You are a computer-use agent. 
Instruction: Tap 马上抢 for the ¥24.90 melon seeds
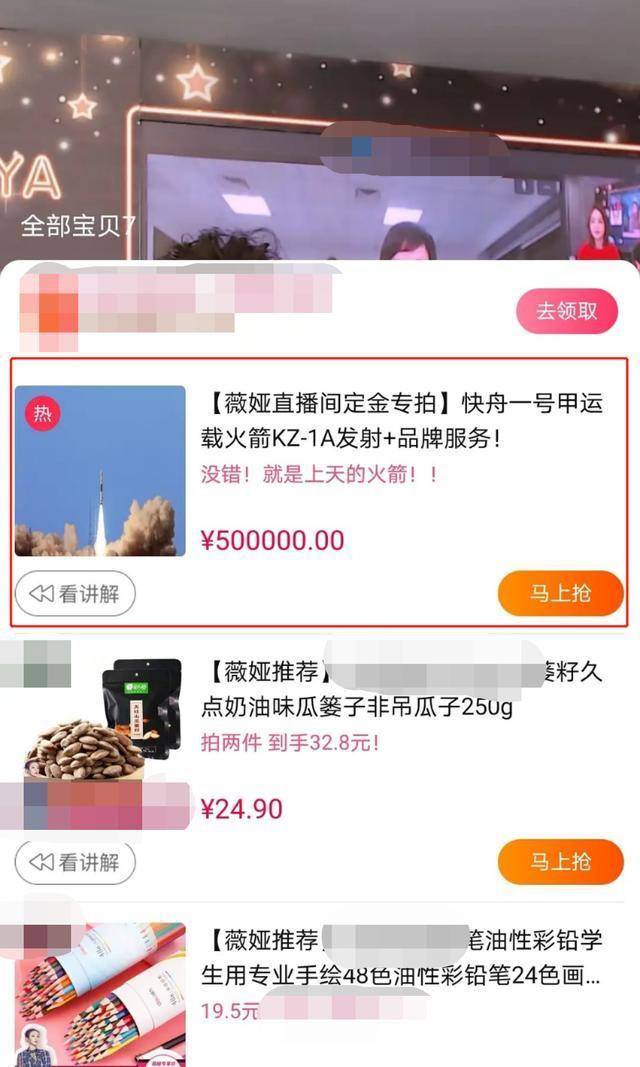pos(560,862)
